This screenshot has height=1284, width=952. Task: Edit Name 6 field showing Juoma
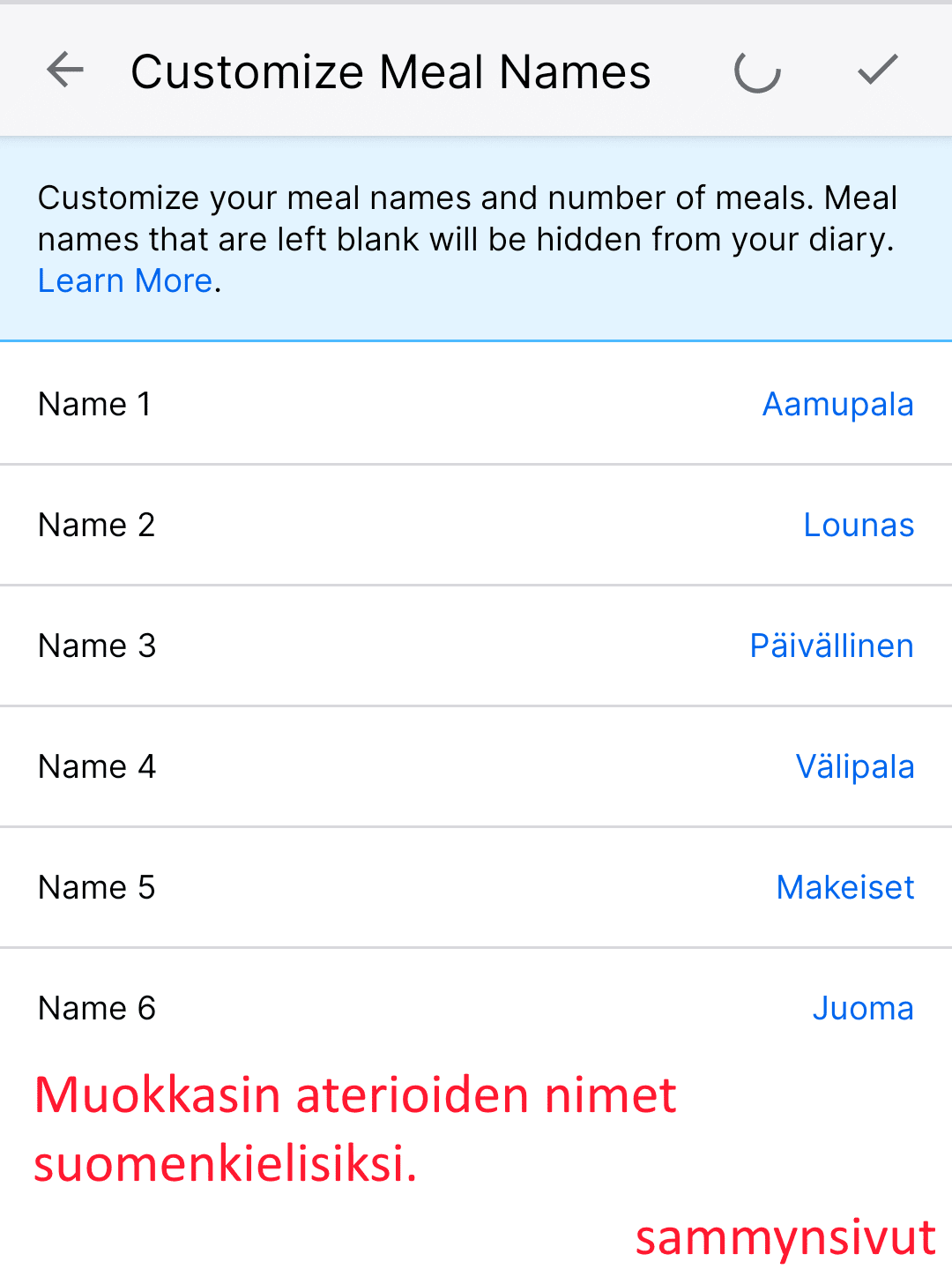click(x=862, y=1009)
